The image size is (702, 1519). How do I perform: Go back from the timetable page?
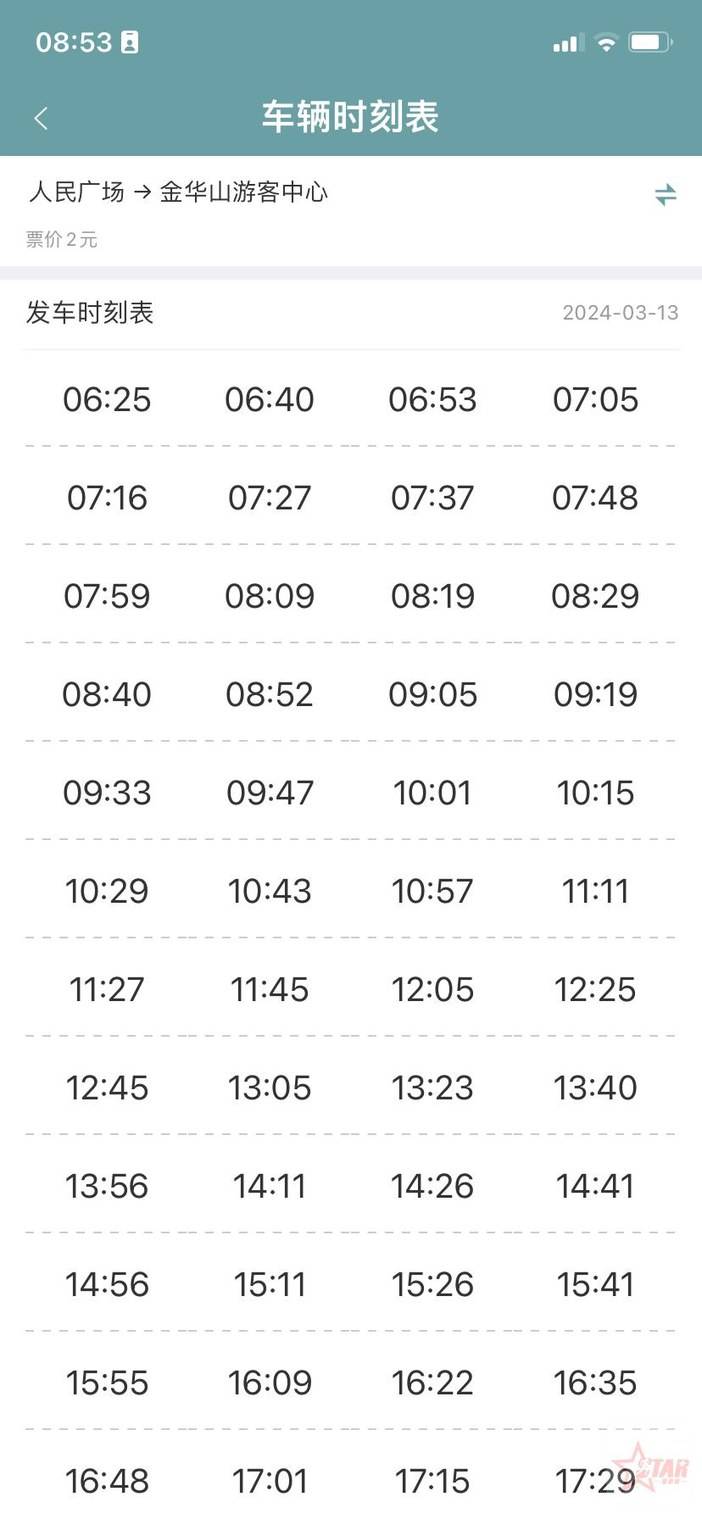(41, 118)
